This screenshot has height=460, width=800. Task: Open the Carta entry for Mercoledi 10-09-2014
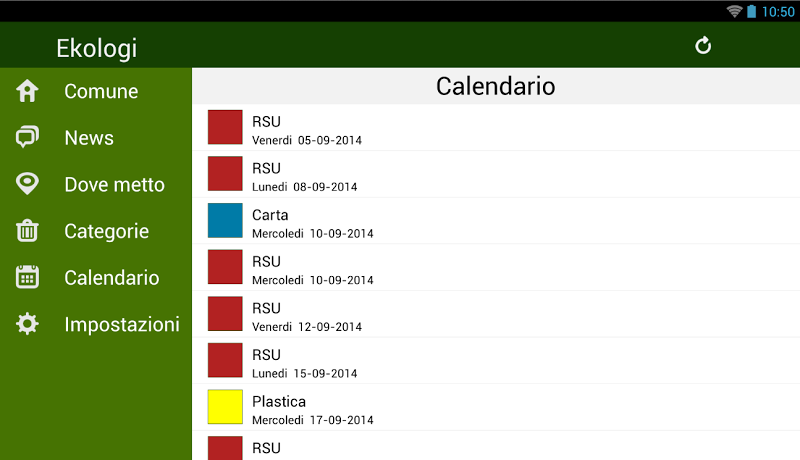pos(495,221)
